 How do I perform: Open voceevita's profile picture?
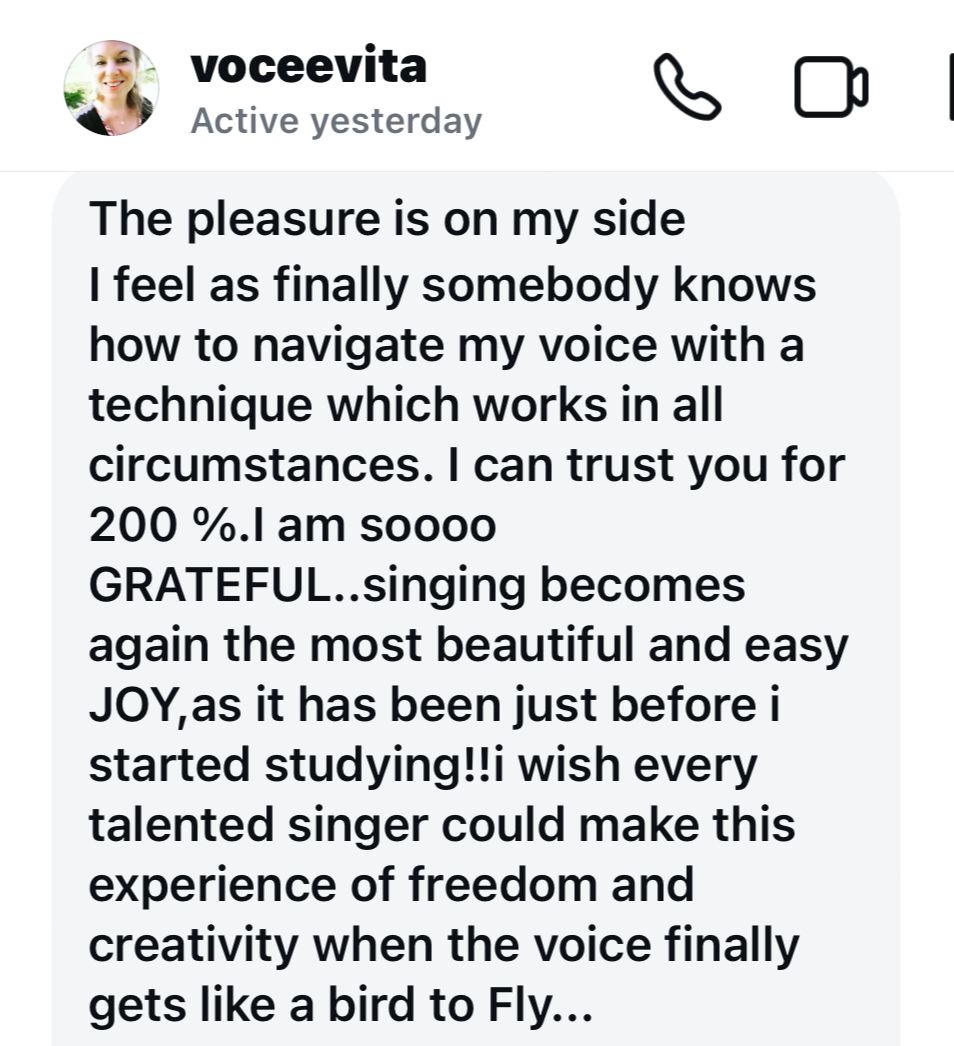[111, 88]
